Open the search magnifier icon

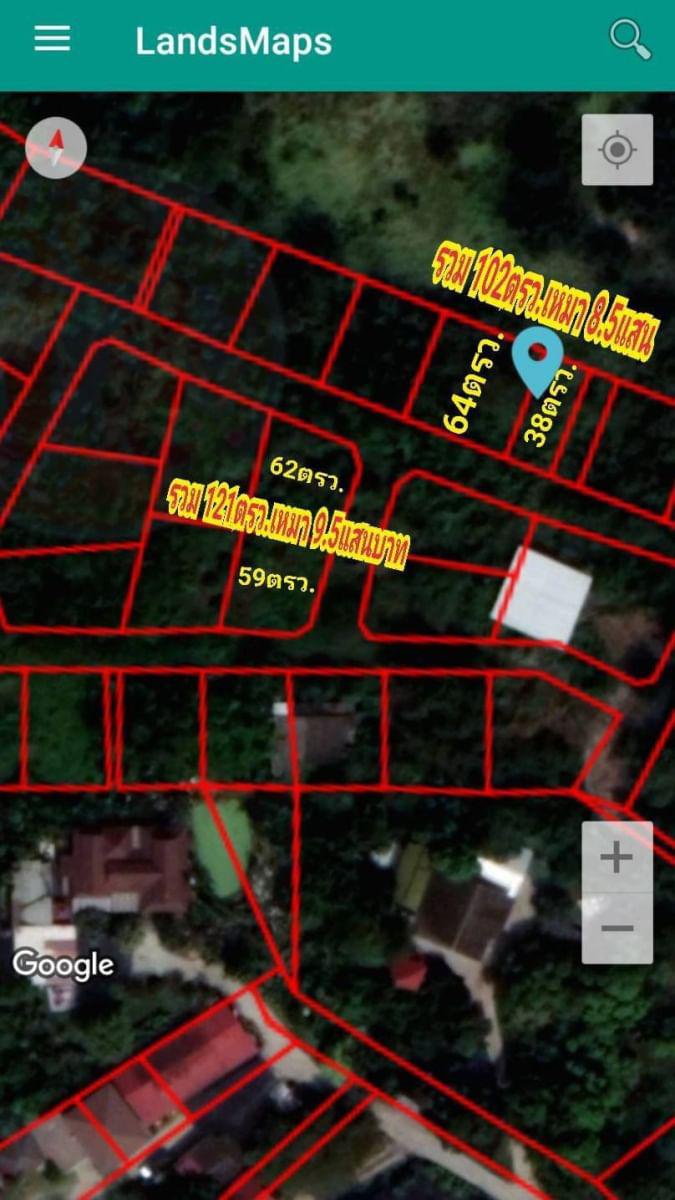click(x=630, y=39)
